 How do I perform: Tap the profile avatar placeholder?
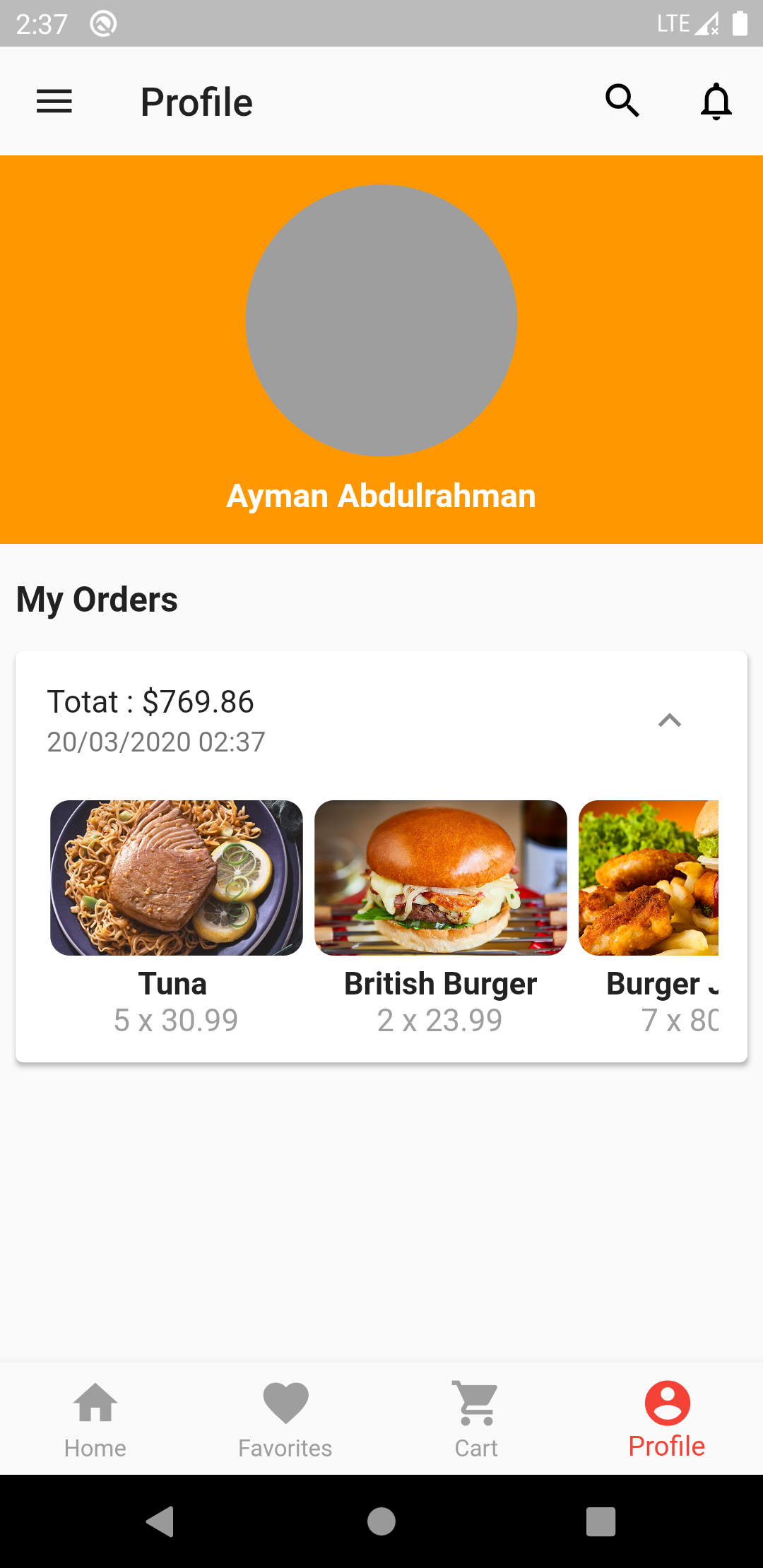(381, 321)
